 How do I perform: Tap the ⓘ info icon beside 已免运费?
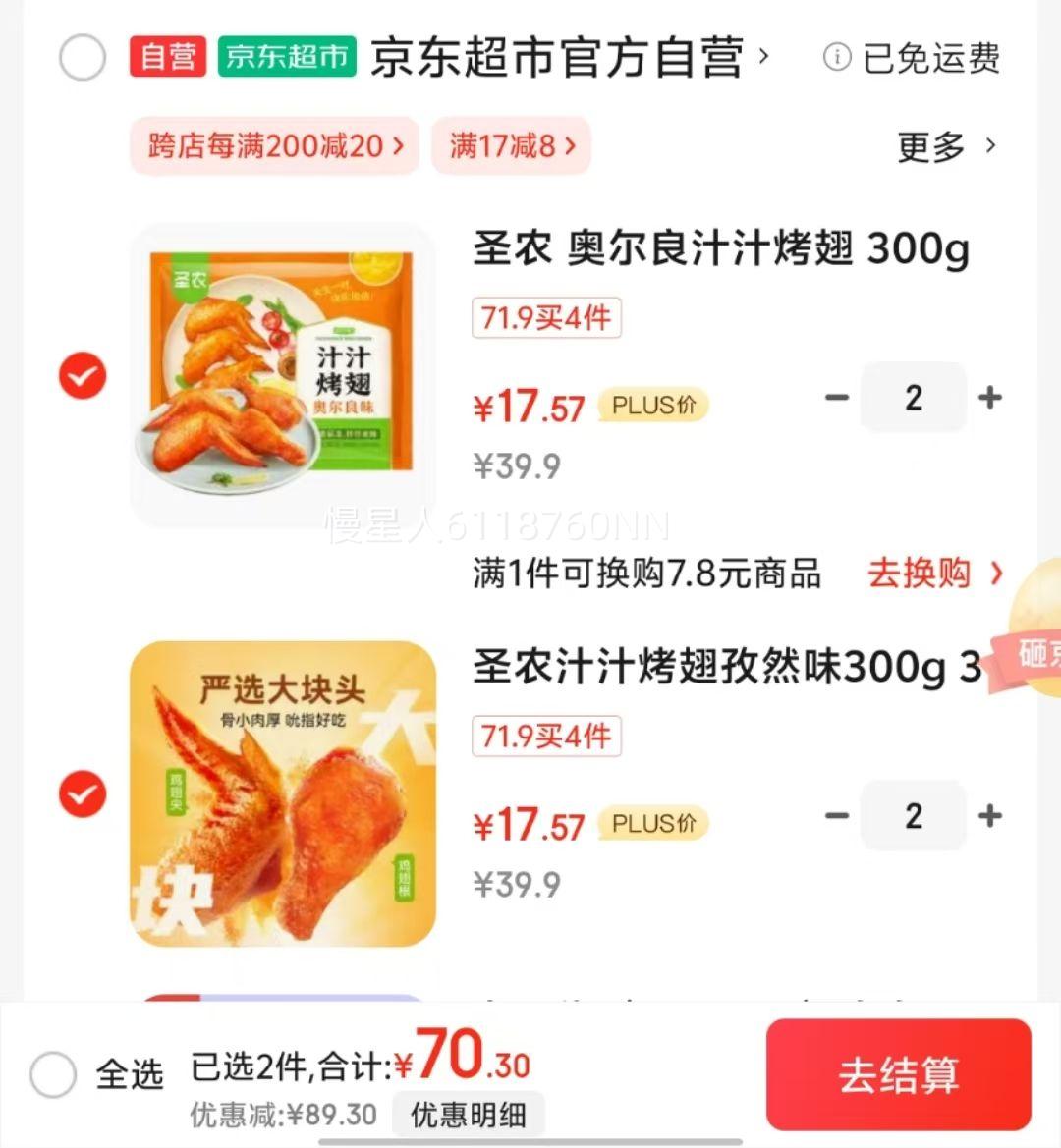click(836, 59)
